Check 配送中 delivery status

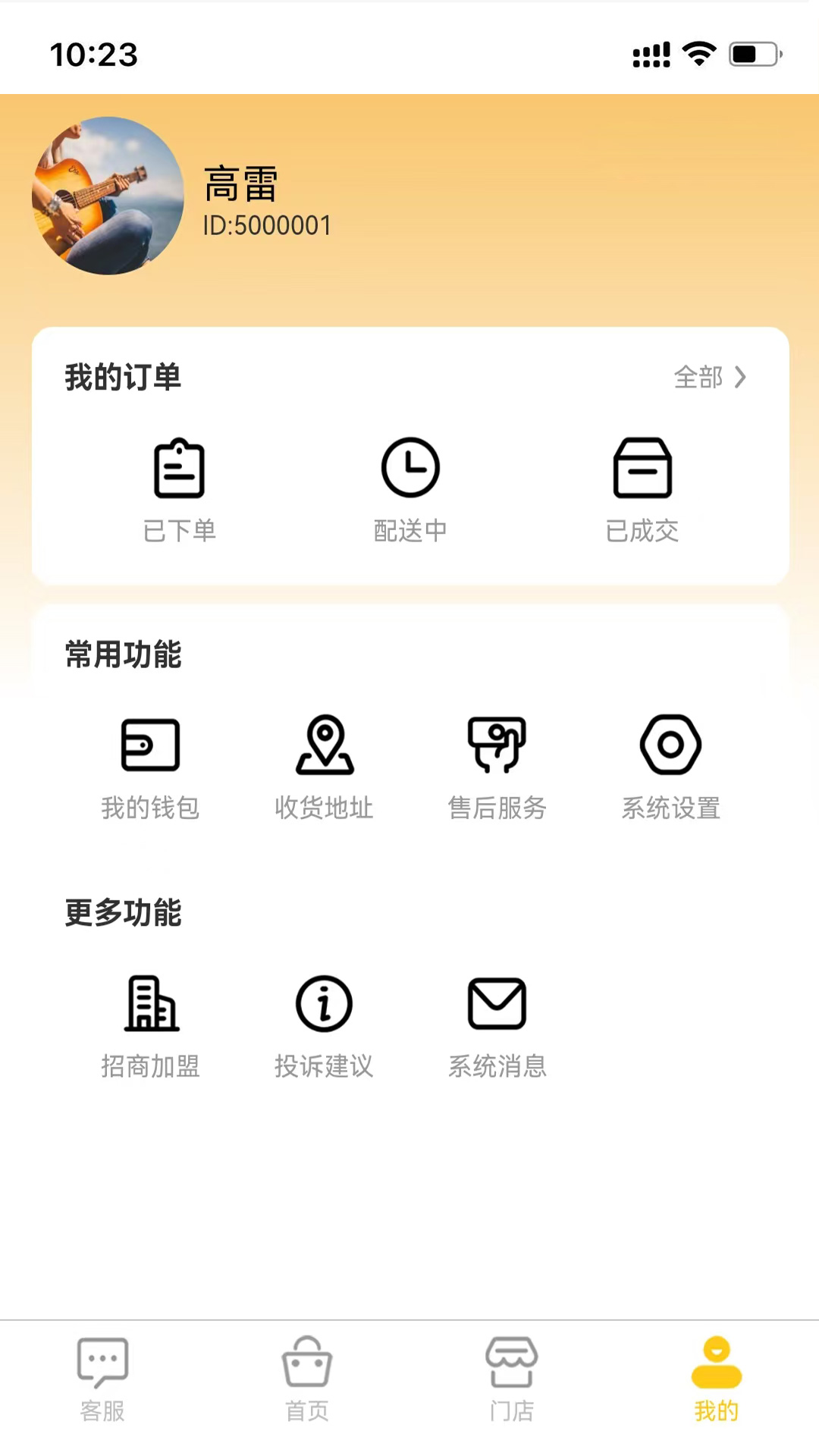click(x=410, y=485)
